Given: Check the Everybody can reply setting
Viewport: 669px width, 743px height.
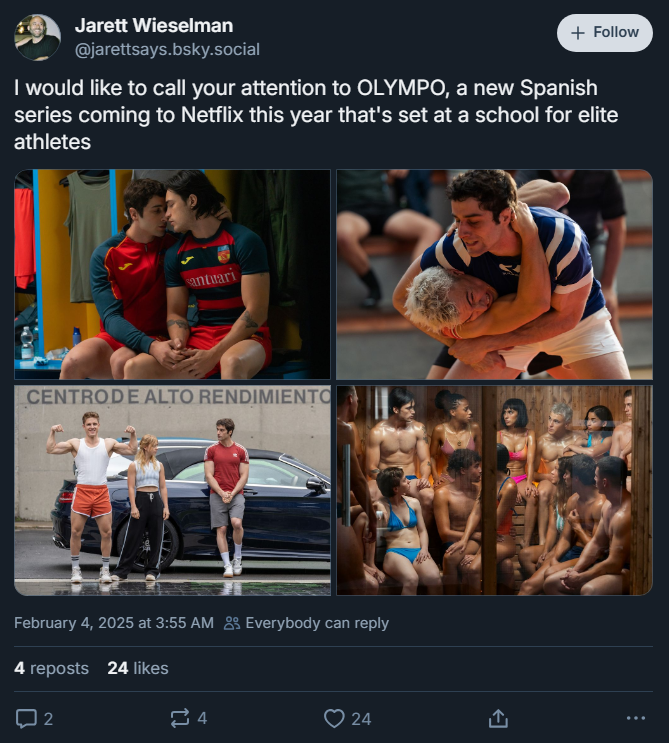Looking at the screenshot, I should click(x=306, y=623).
